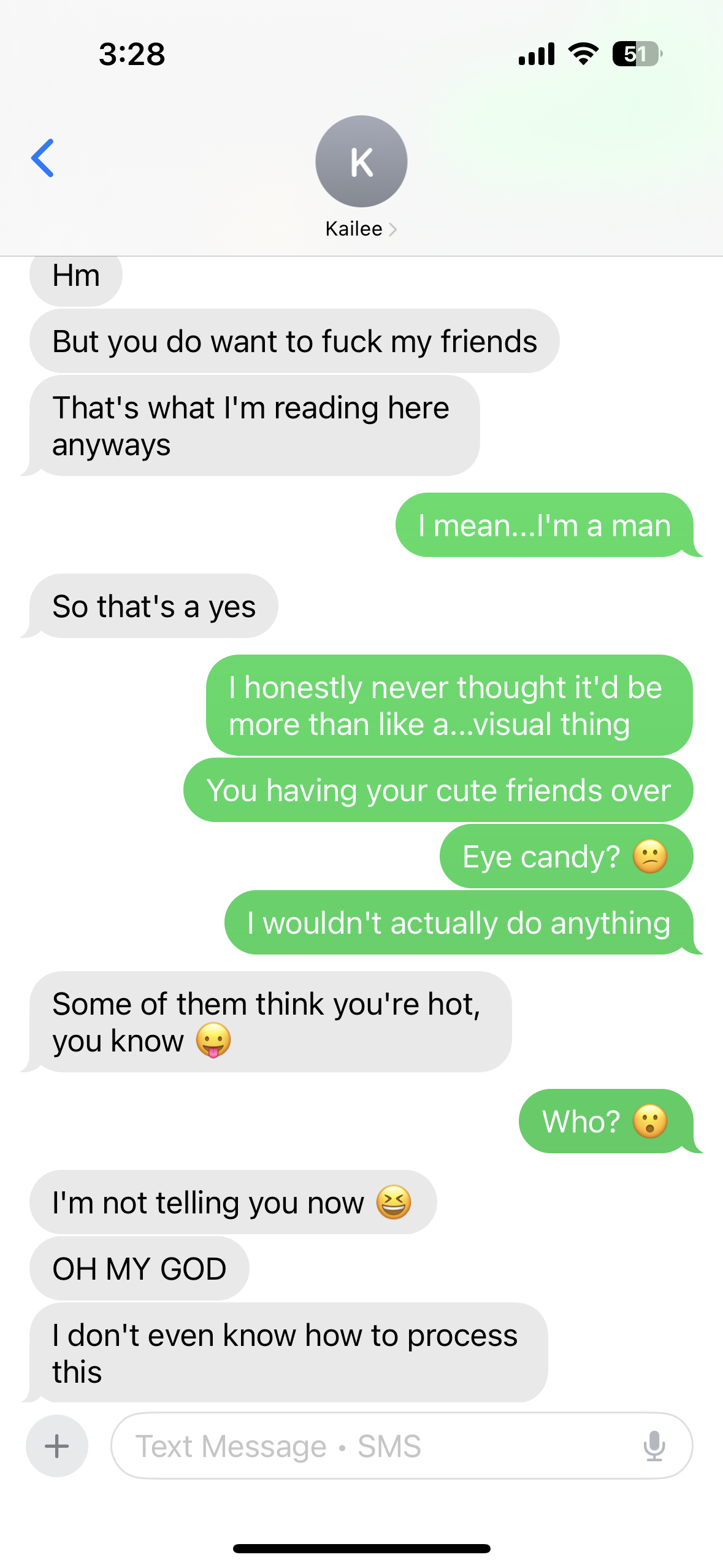Go back to the conversations list
This screenshot has height=1568, width=723.
coord(43,158)
